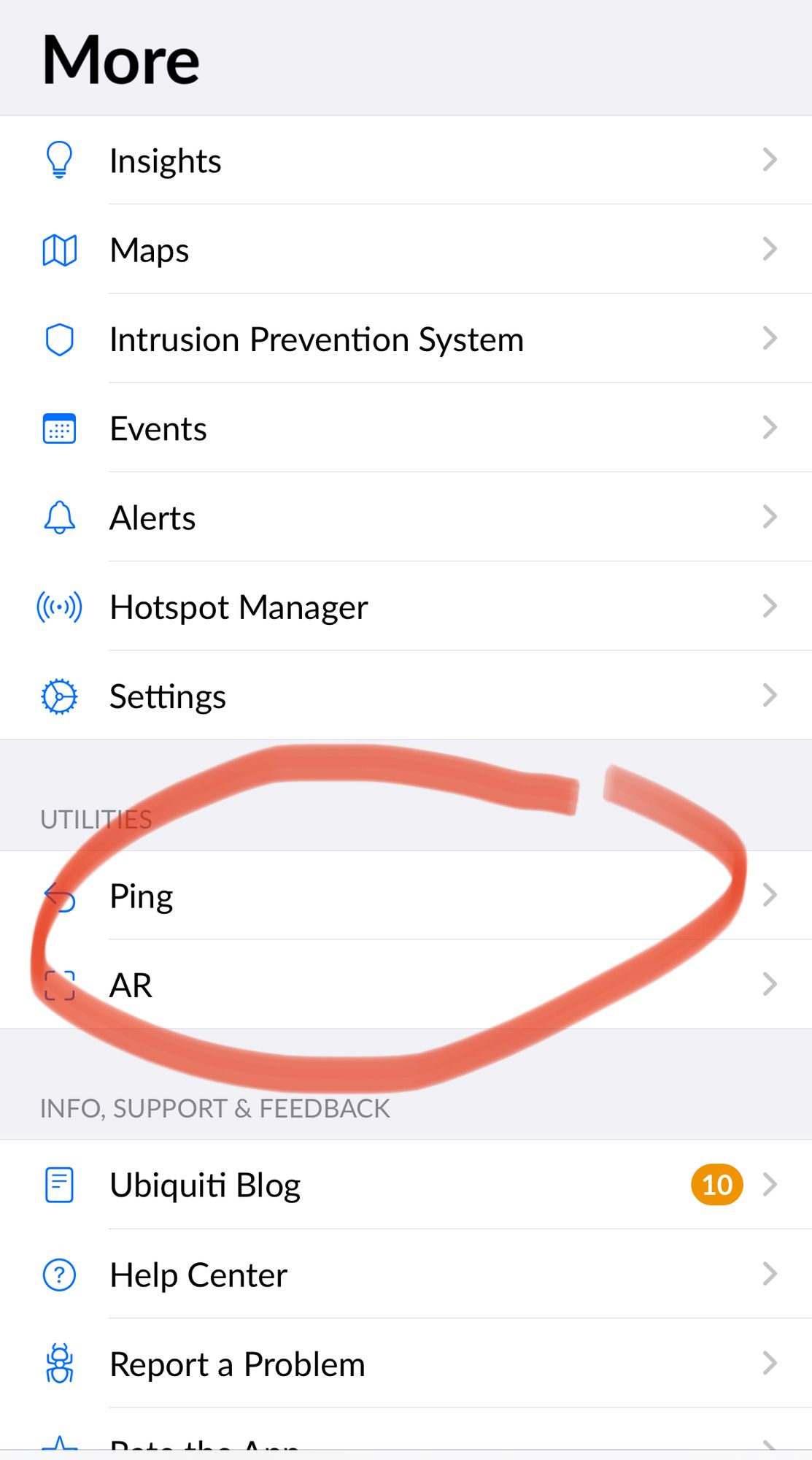The image size is (812, 1460).
Task: Open the Insights row
Action: [x=406, y=161]
